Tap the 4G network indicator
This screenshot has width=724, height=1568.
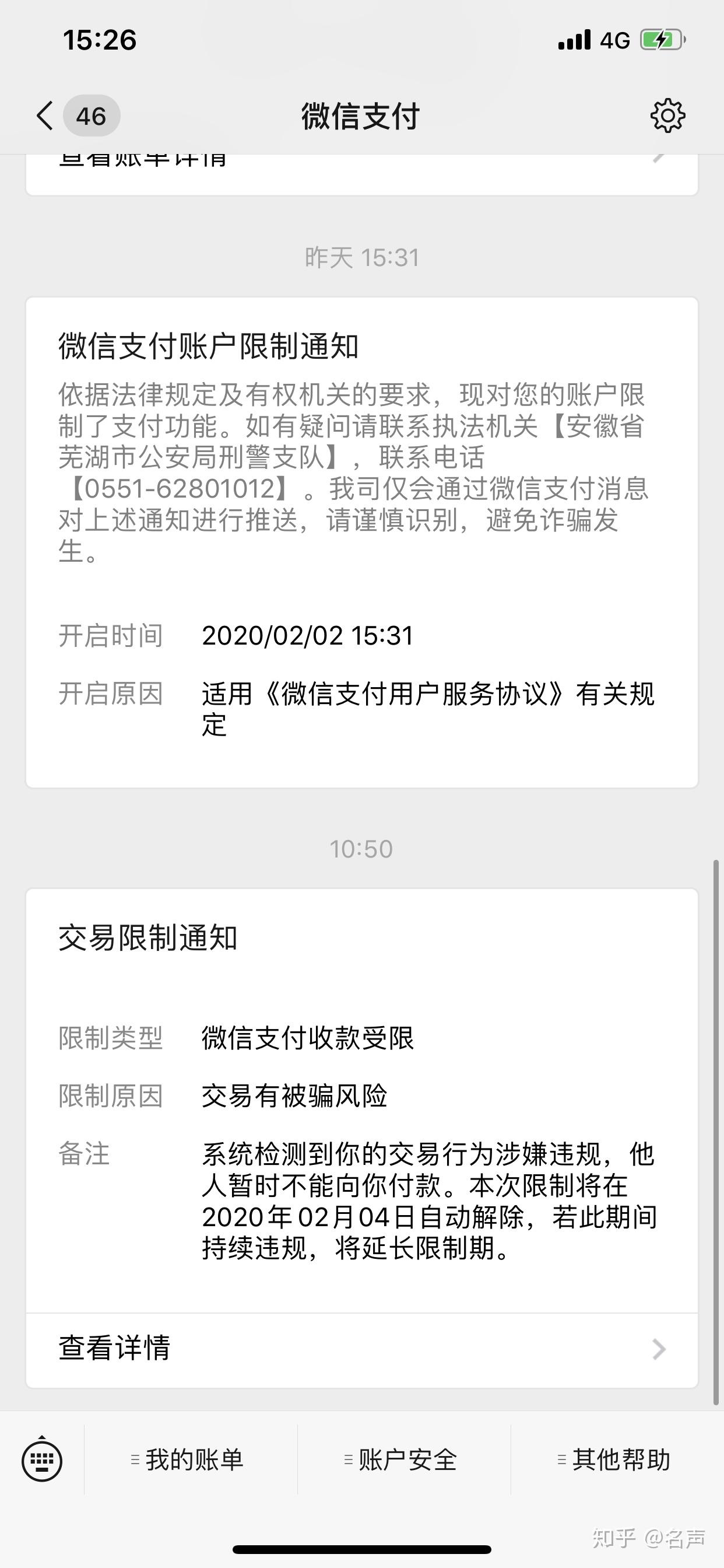[615, 39]
